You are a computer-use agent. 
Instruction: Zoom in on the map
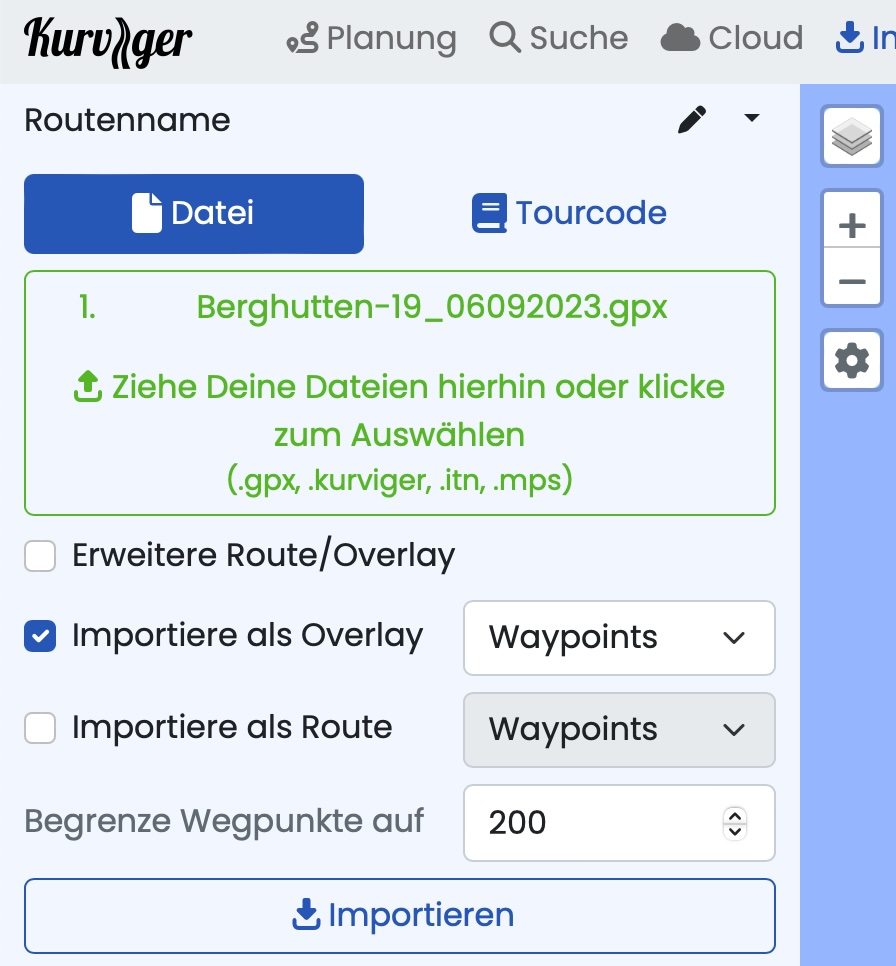(851, 226)
